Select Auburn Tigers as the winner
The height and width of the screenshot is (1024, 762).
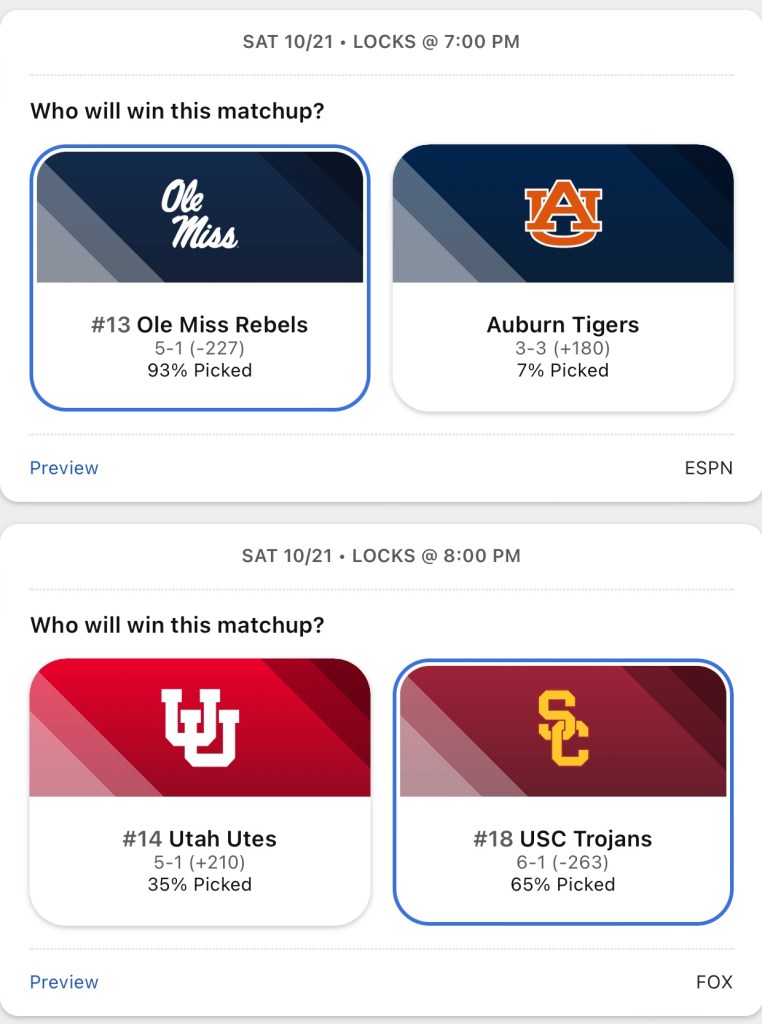[562, 278]
